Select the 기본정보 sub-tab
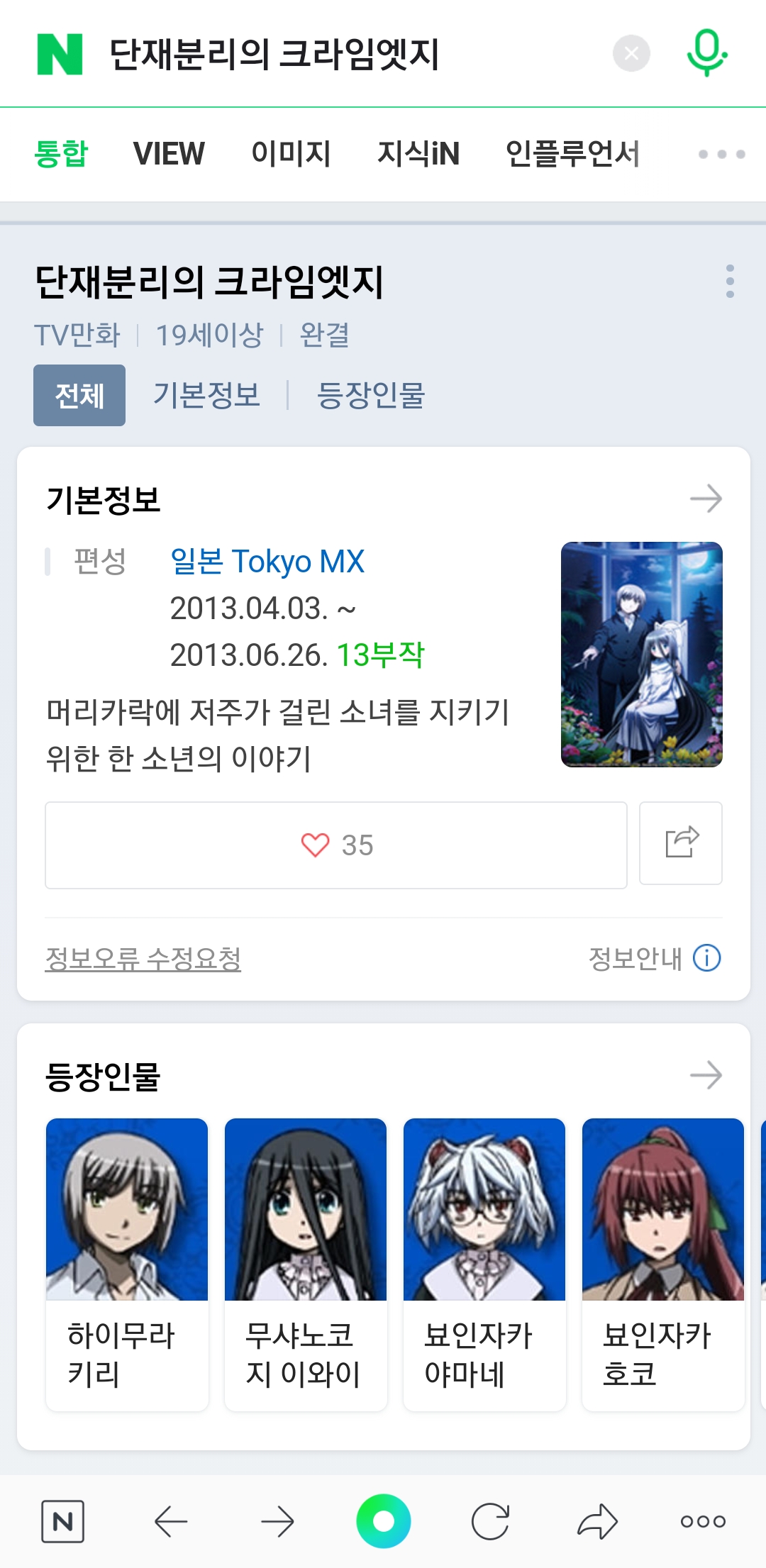The width and height of the screenshot is (766, 1568). [207, 396]
